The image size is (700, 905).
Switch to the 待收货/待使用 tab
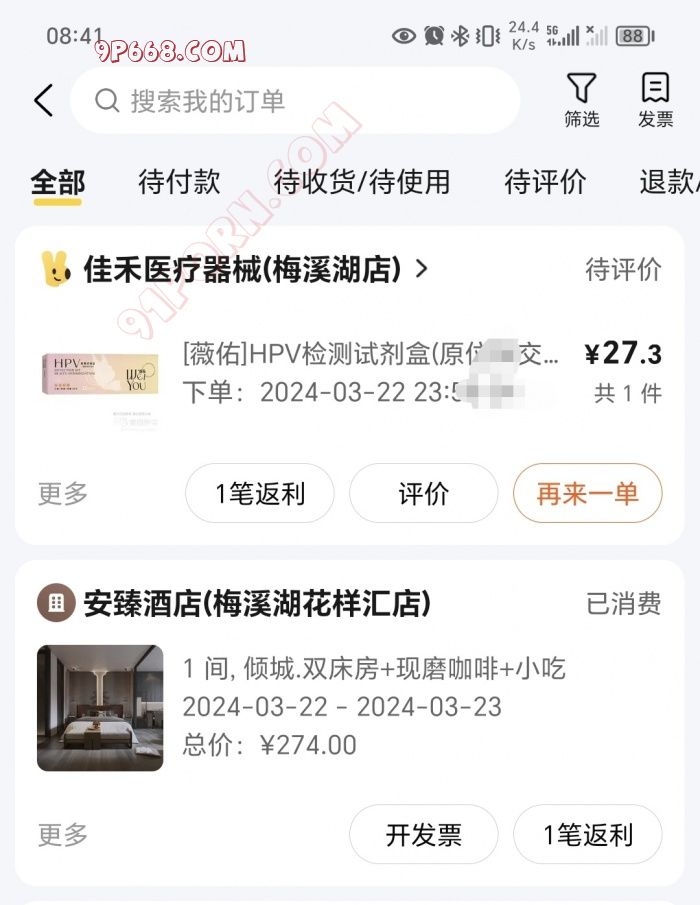[362, 182]
